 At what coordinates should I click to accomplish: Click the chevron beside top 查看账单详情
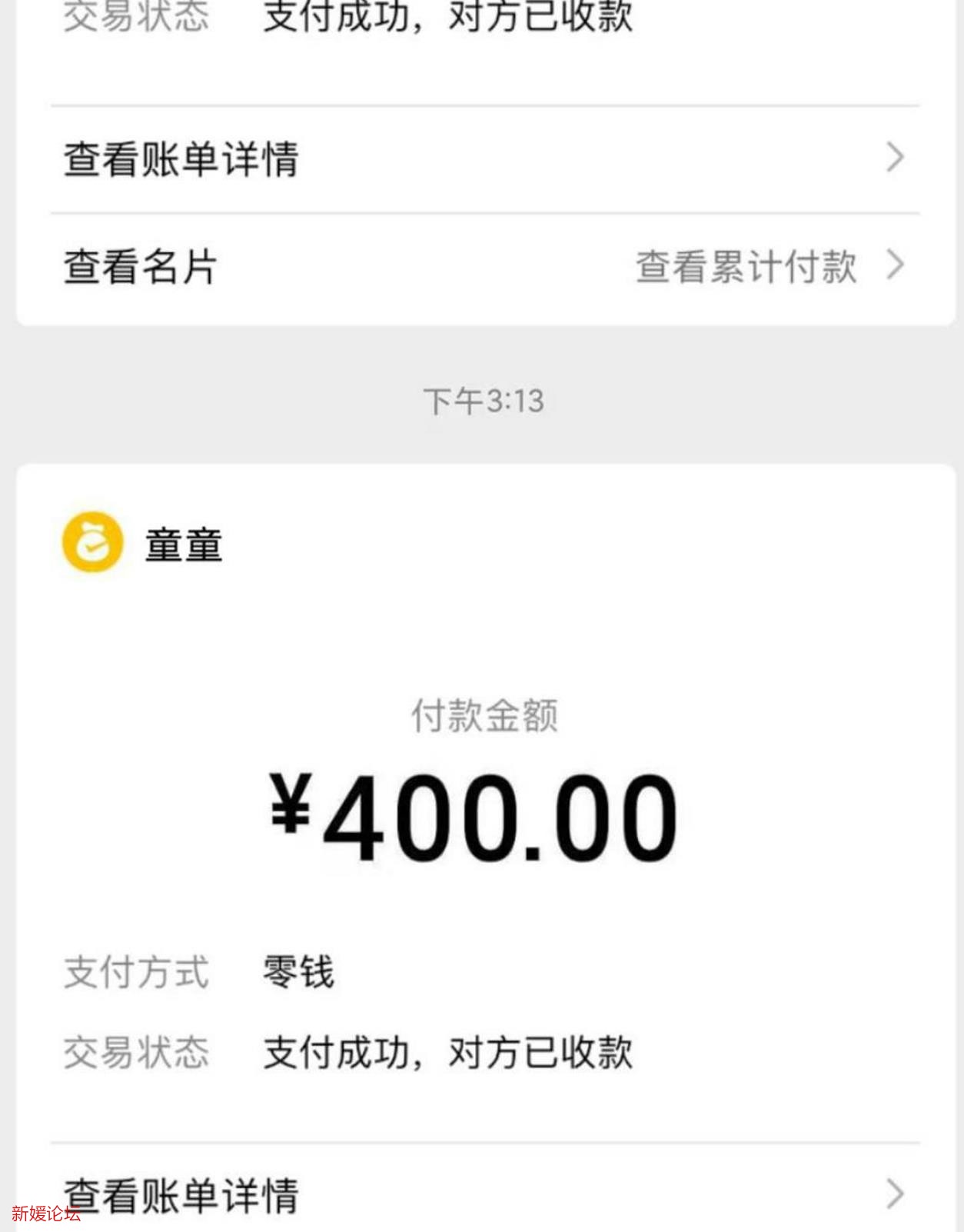coord(894,158)
